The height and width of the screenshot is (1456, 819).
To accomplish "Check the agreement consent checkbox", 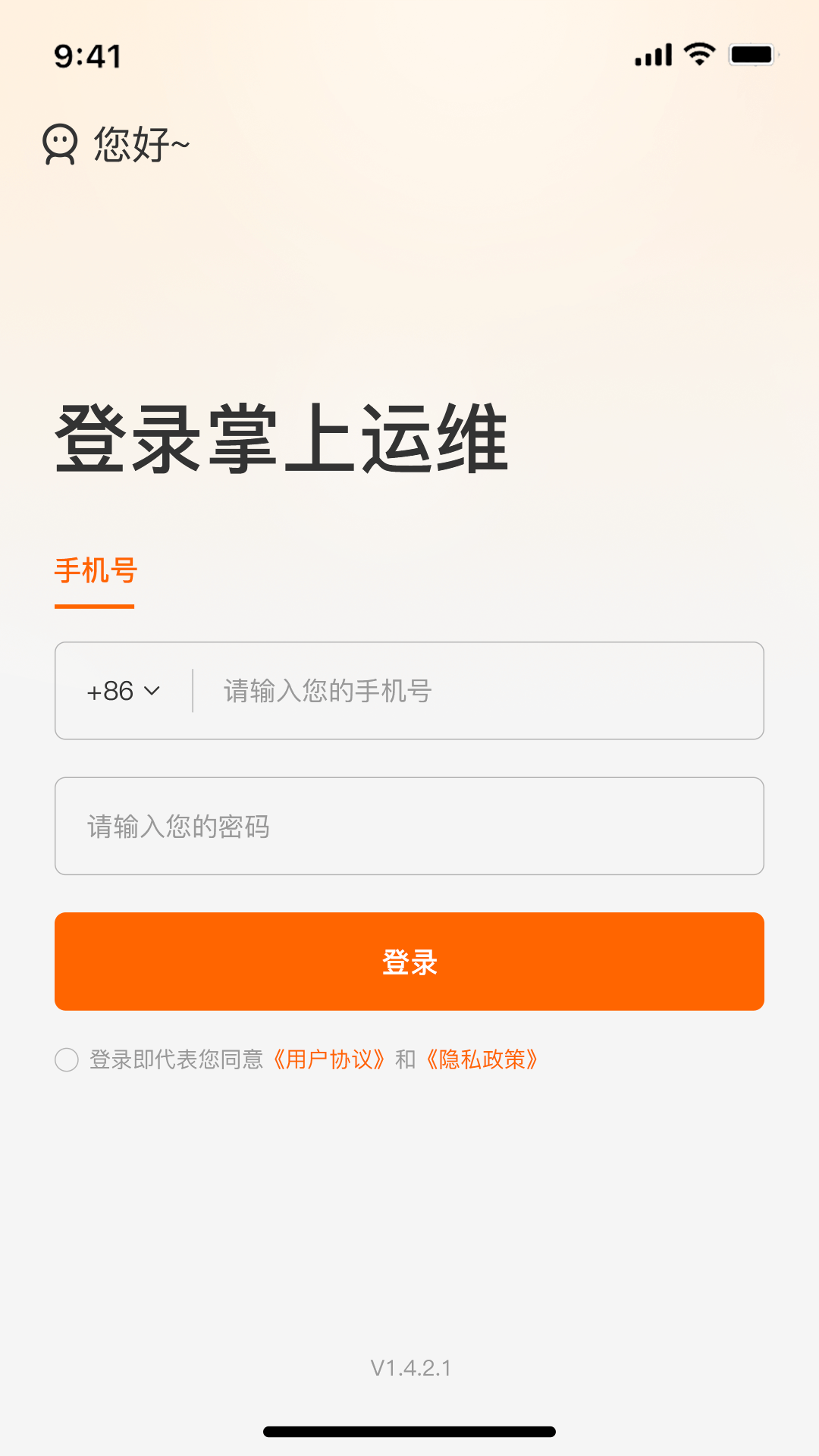I will pos(67,1059).
